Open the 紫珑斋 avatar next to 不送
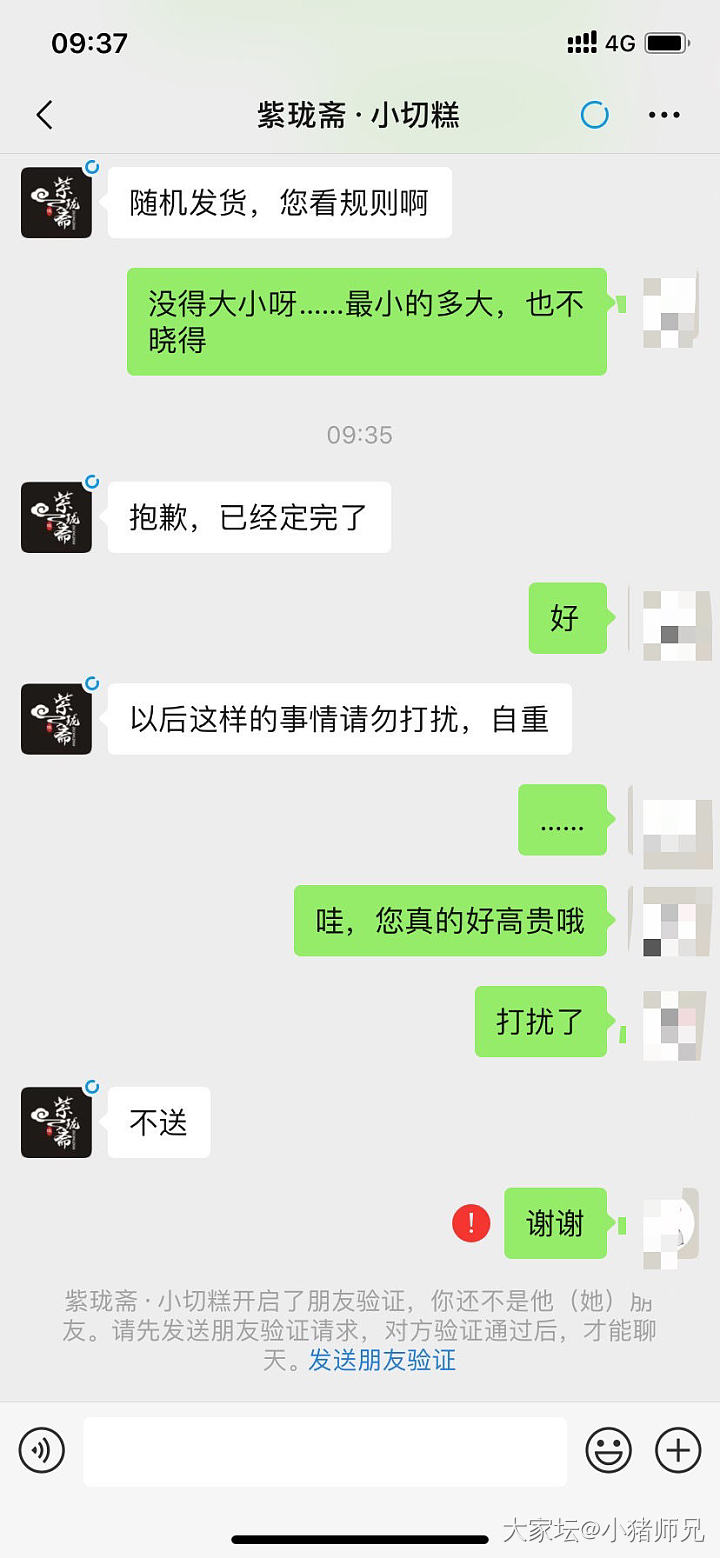Image resolution: width=720 pixels, height=1558 pixels. [x=56, y=1122]
